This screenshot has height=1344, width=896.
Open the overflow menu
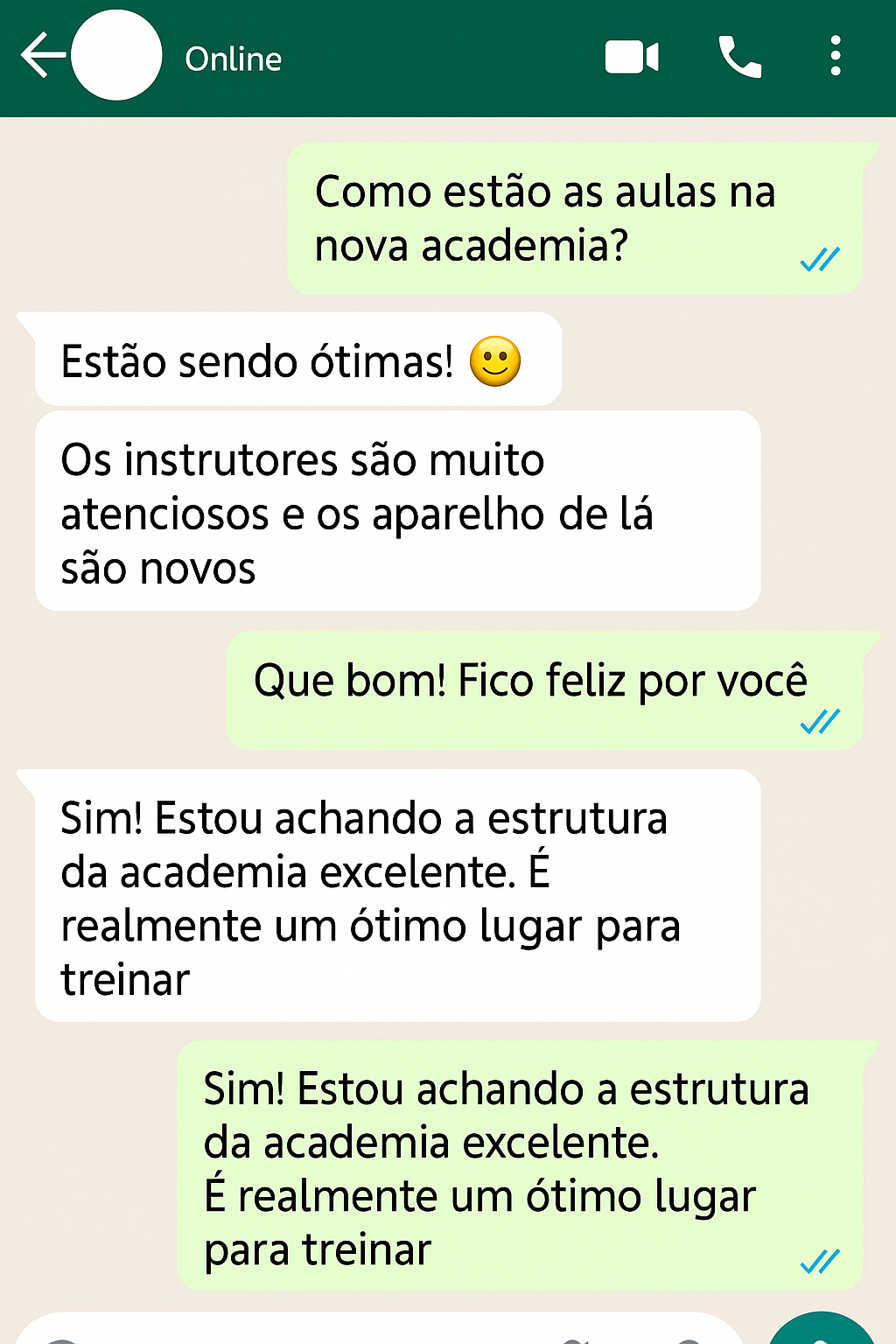tap(836, 57)
